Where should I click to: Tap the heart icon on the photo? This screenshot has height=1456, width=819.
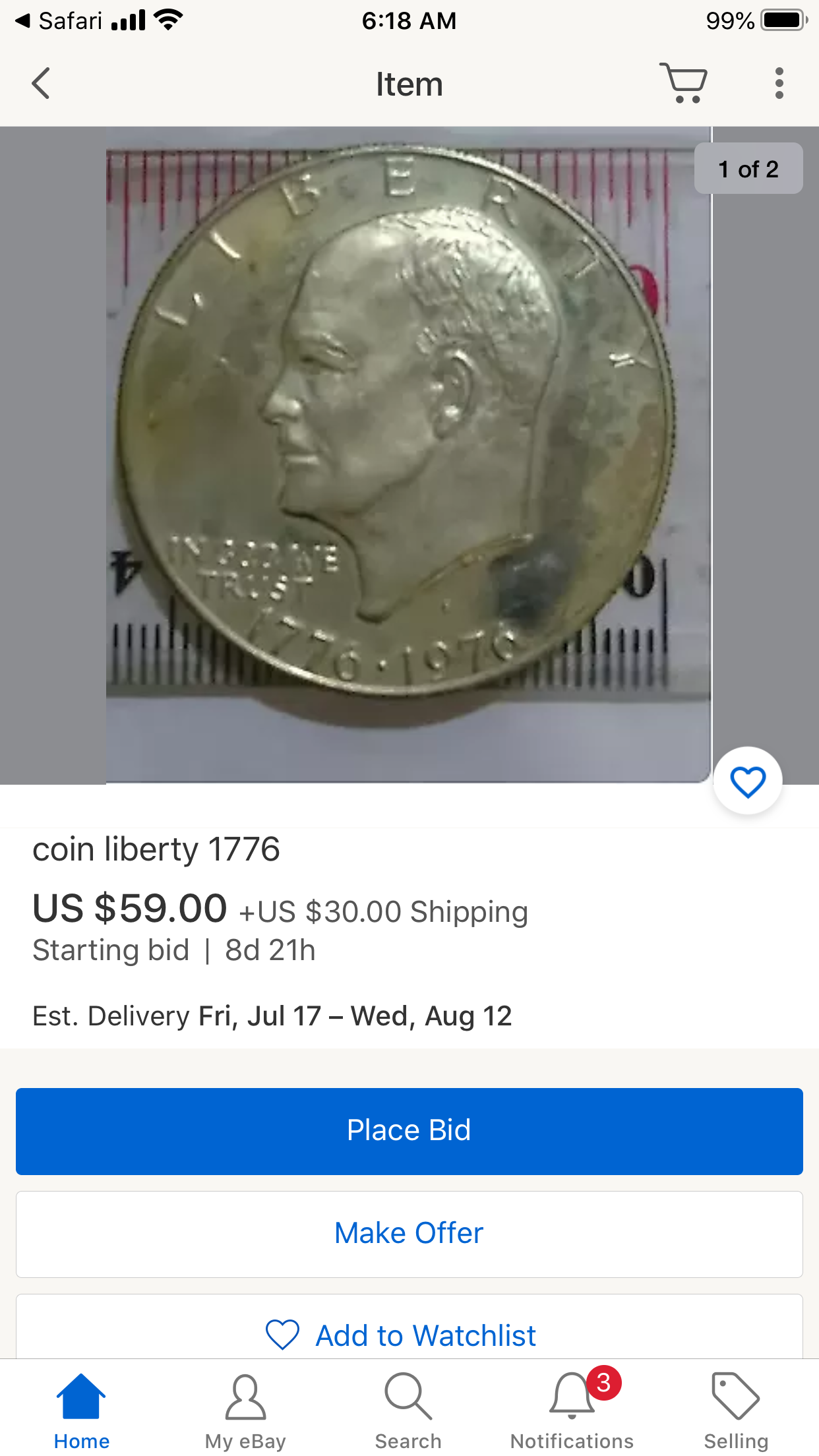click(747, 782)
